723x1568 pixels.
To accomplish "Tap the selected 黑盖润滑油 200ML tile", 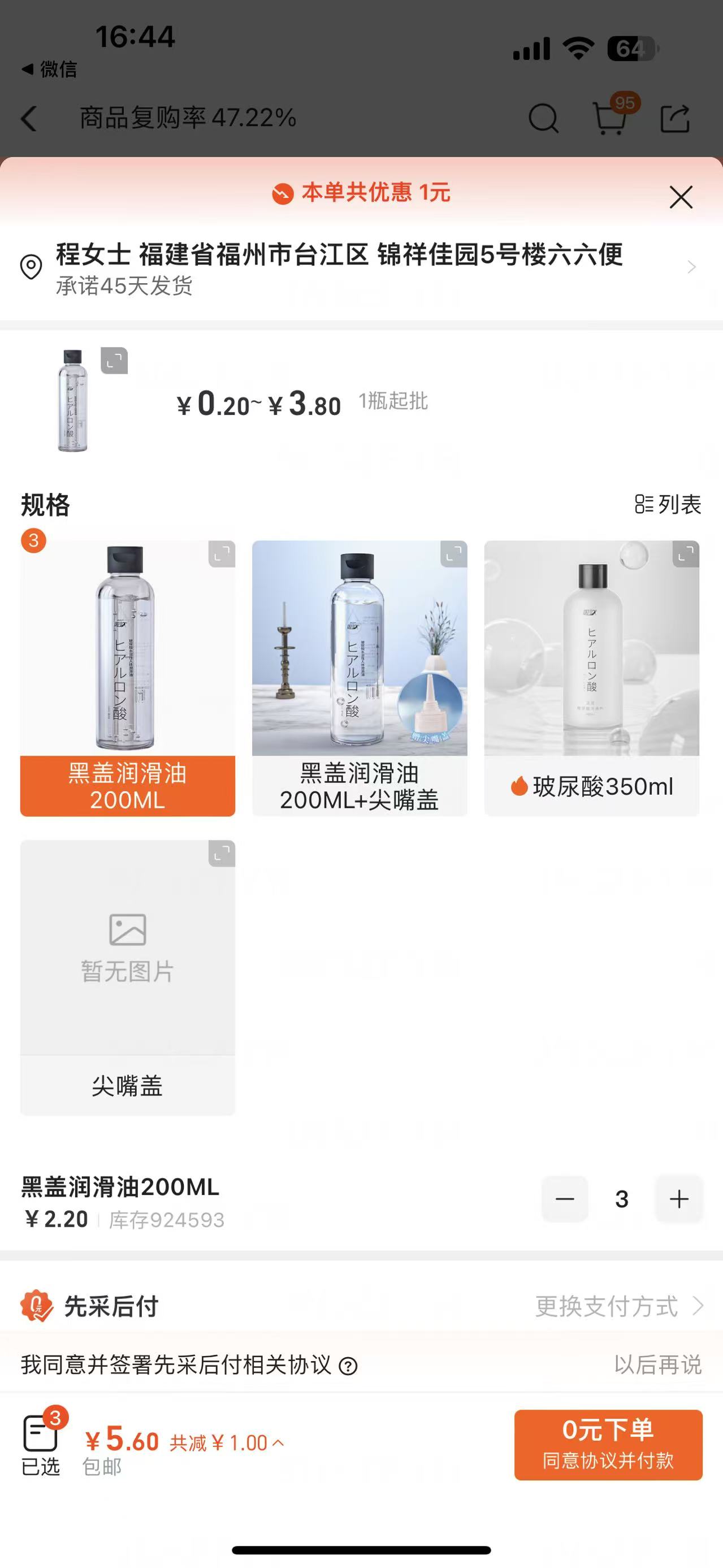I will tap(128, 678).
